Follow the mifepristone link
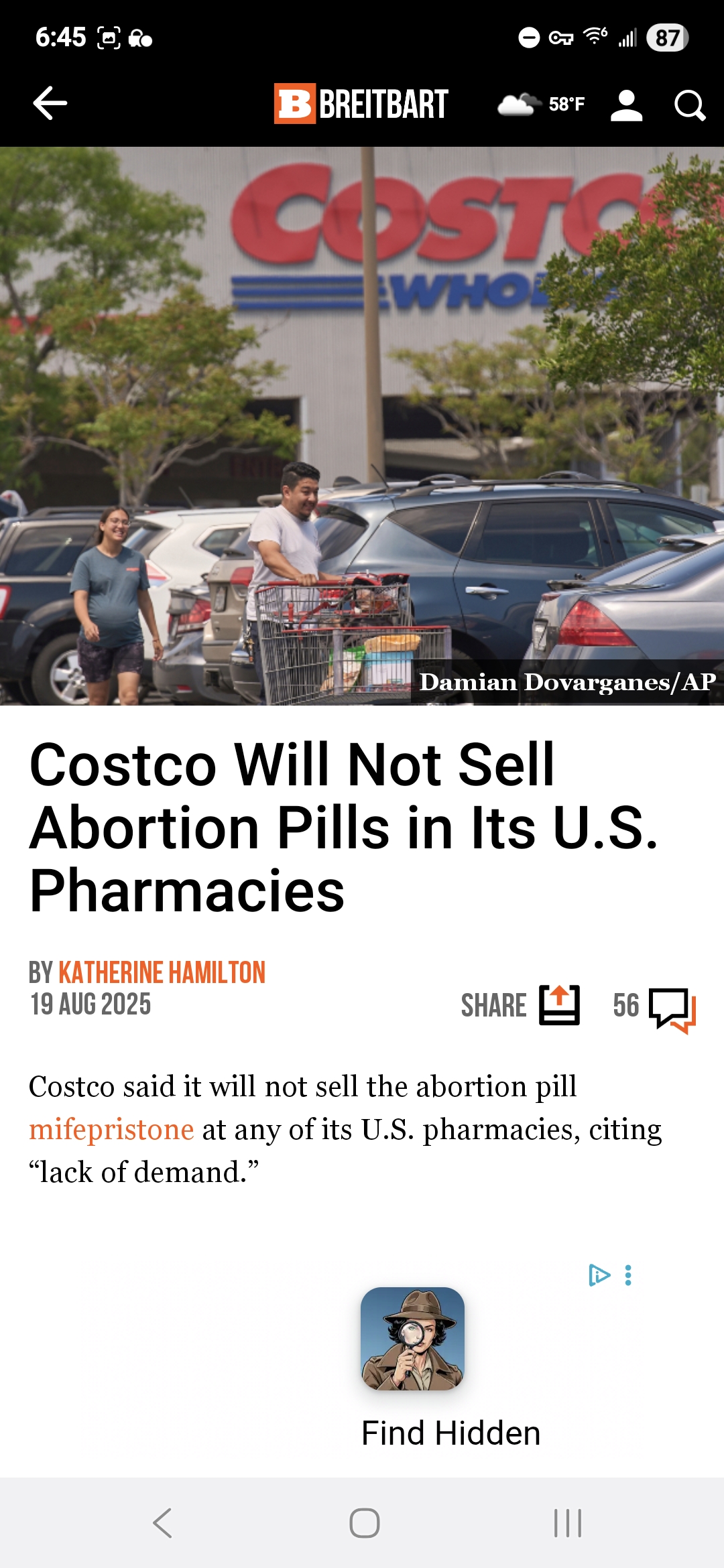The image size is (724, 1568). pos(112,1130)
